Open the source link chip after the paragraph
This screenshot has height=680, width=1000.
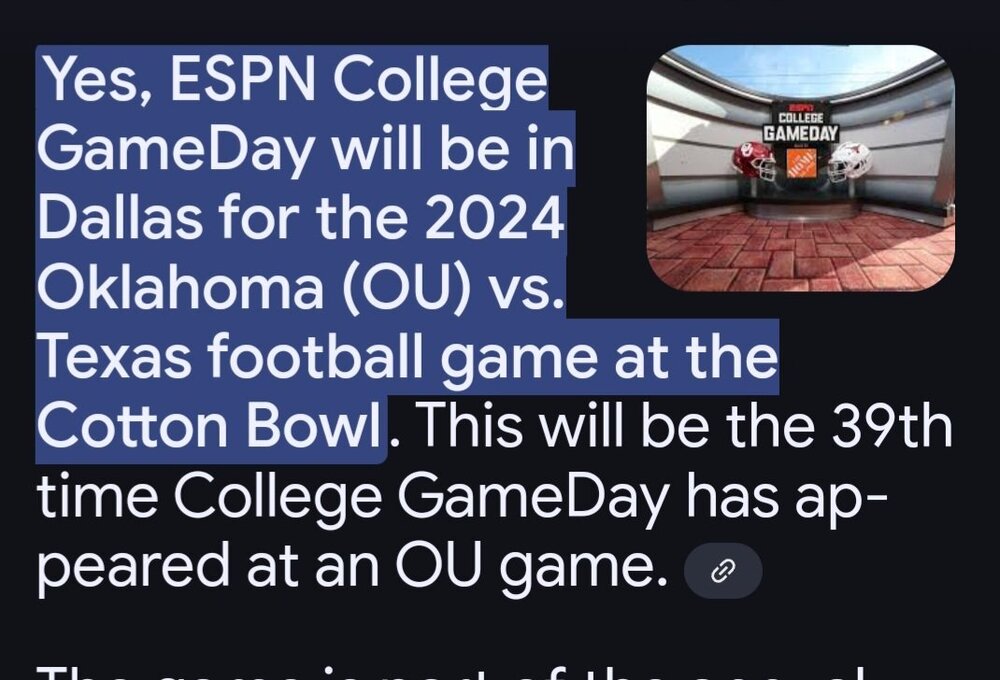pos(722,571)
